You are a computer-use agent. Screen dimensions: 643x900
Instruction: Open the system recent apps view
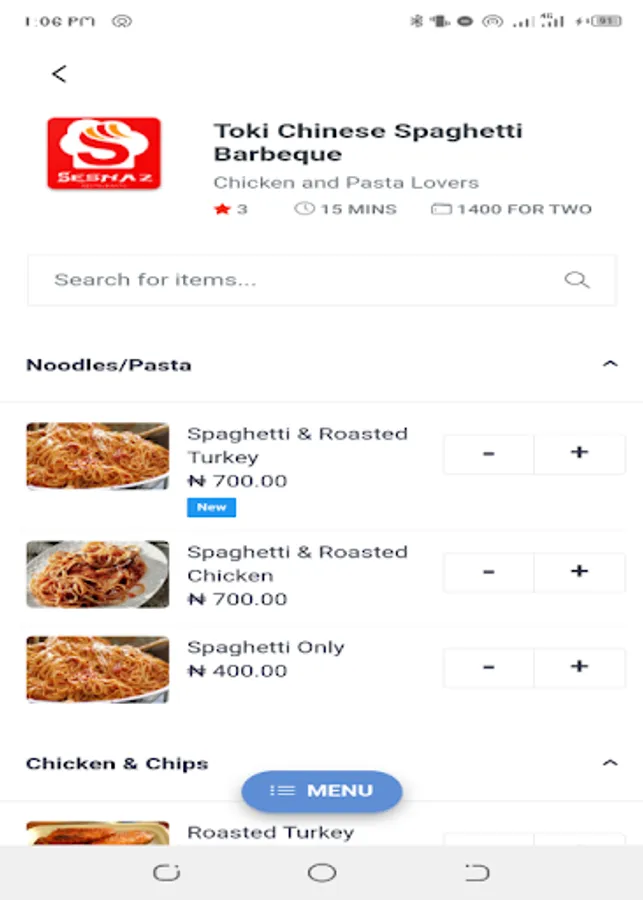click(x=166, y=873)
